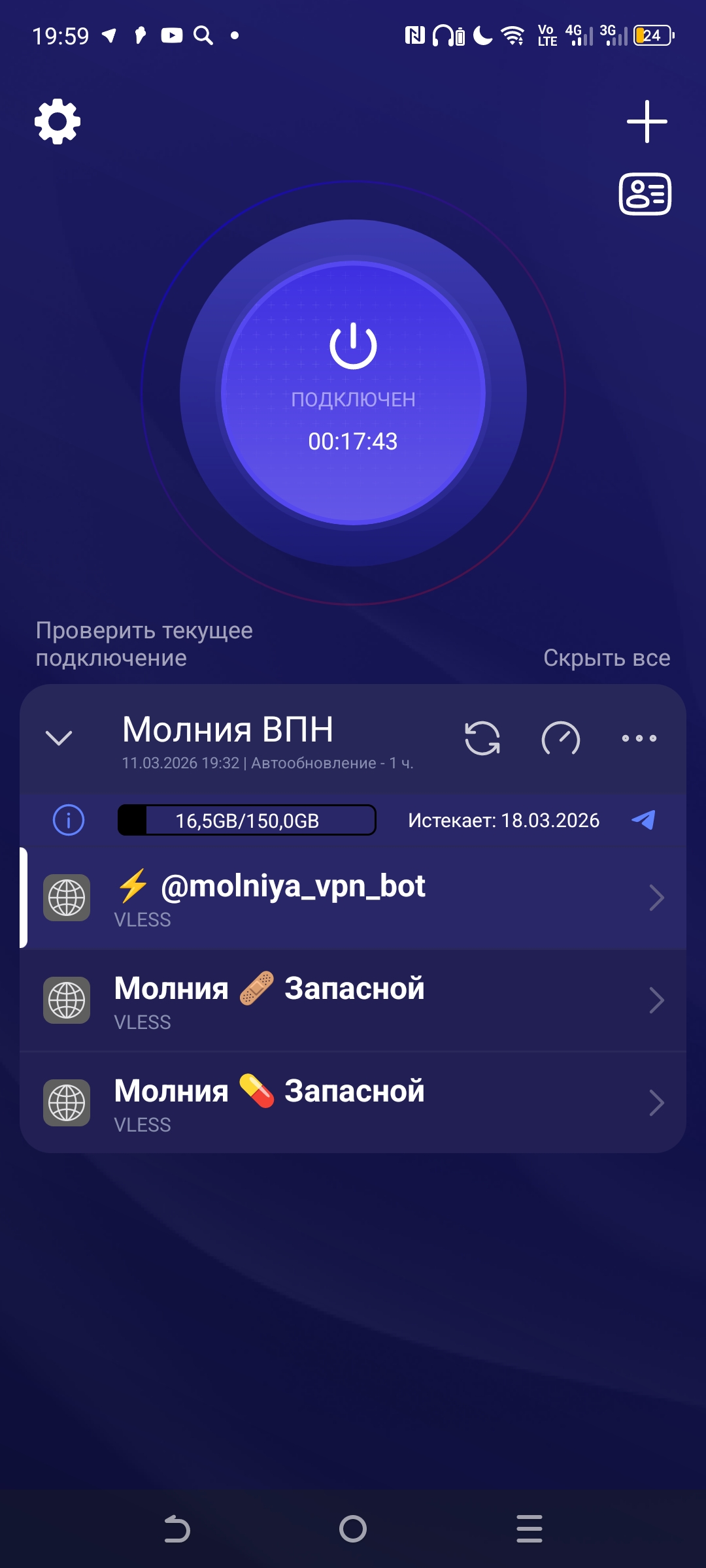Screen dimensions: 706x1568
Task: Refresh the Молния ВПН subscription
Action: [x=482, y=738]
